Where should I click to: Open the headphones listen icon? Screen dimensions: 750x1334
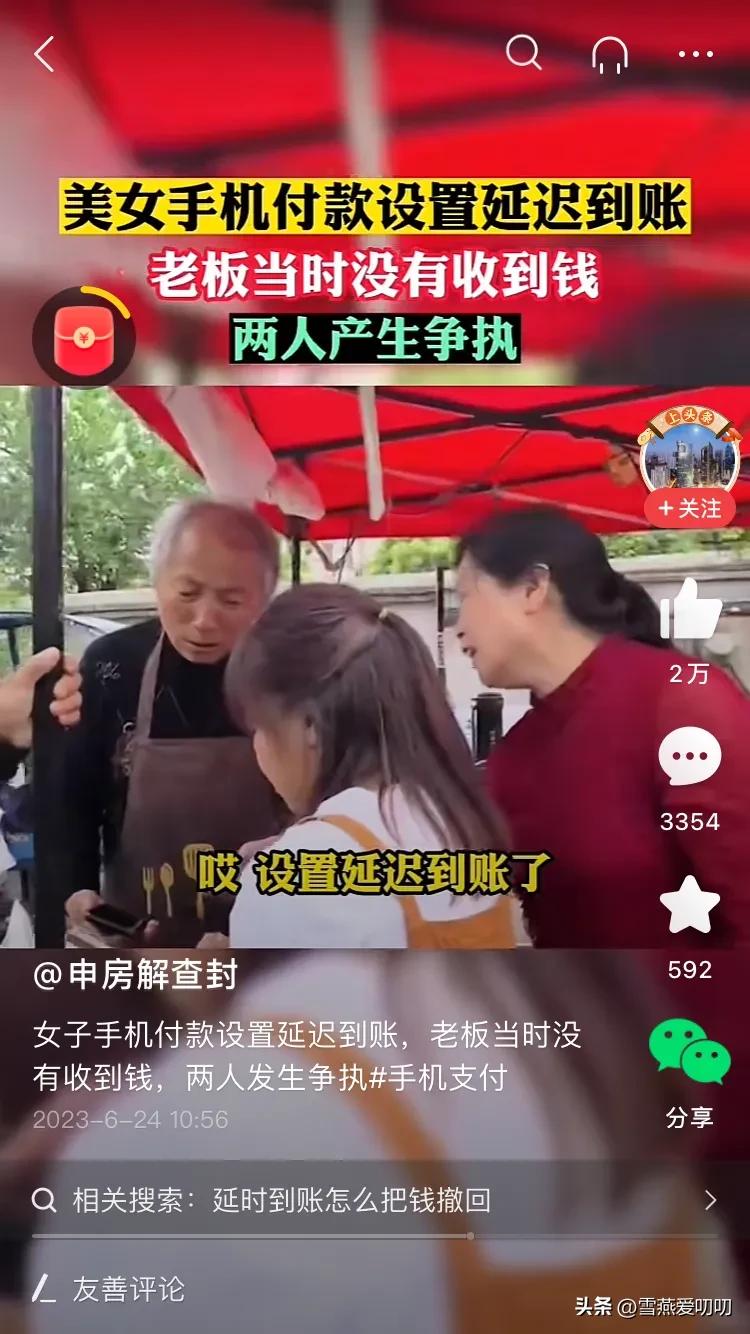click(611, 54)
